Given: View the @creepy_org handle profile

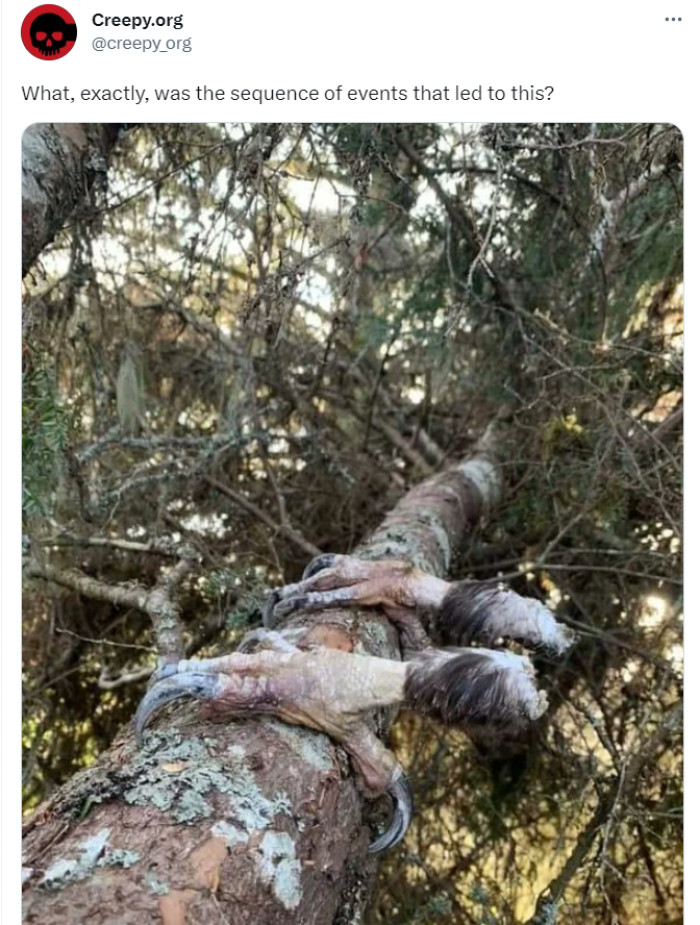Looking at the screenshot, I should tap(141, 43).
